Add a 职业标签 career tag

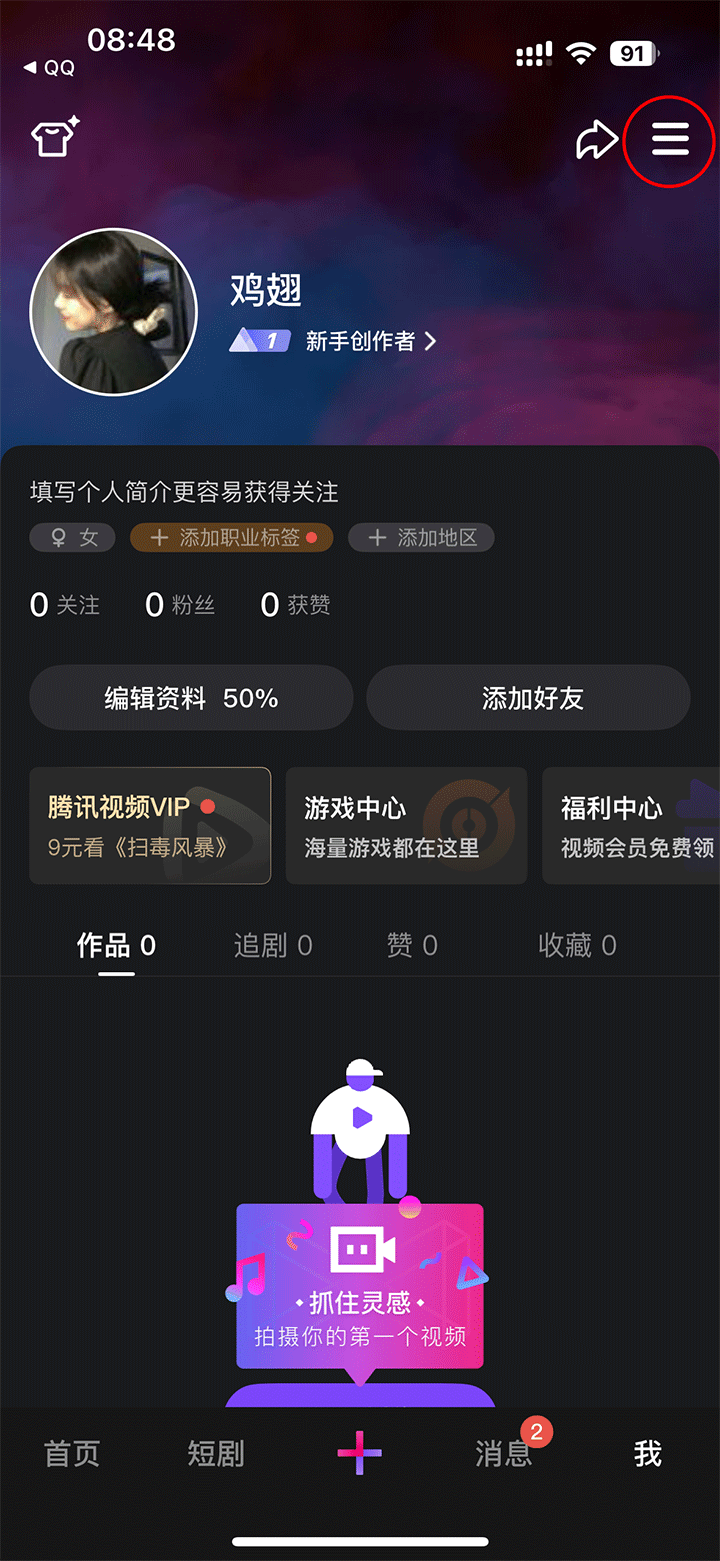231,538
